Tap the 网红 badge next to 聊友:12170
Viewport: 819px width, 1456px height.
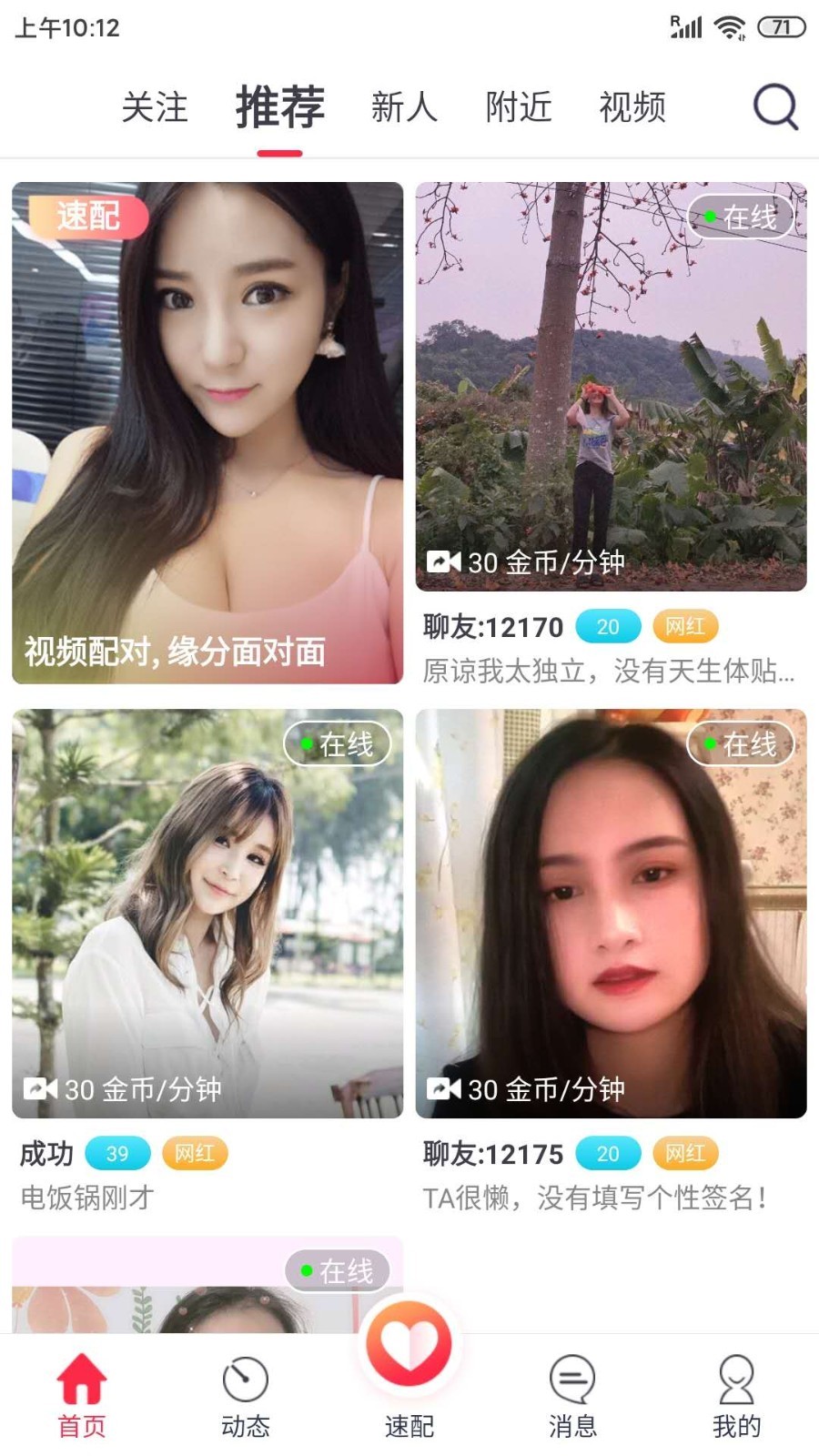pyautogui.click(x=685, y=627)
